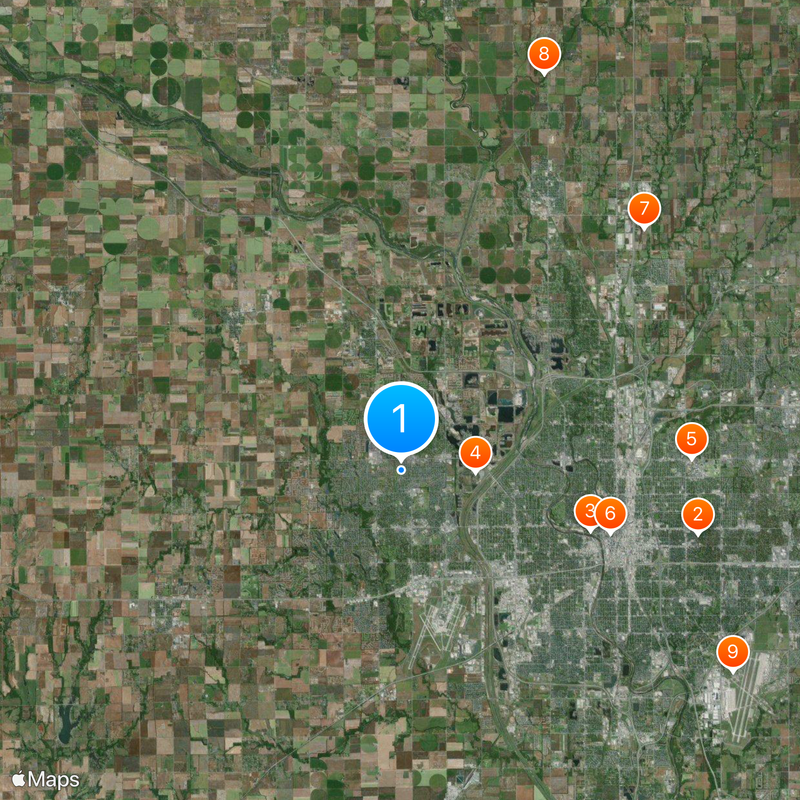800x800 pixels.
Task: Tap map pin number 9
Action: click(x=732, y=652)
